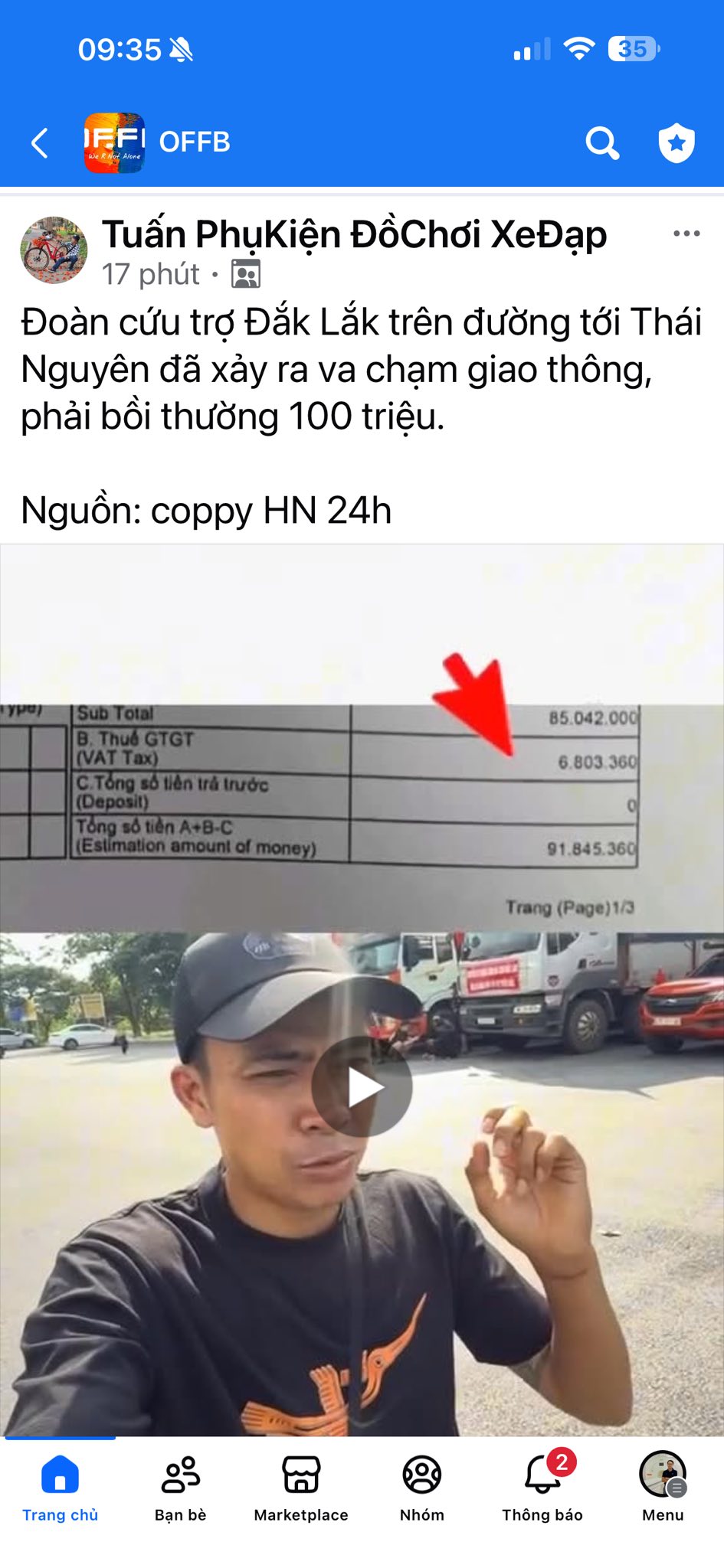
Task: Play the video in the post
Action: [x=362, y=1086]
